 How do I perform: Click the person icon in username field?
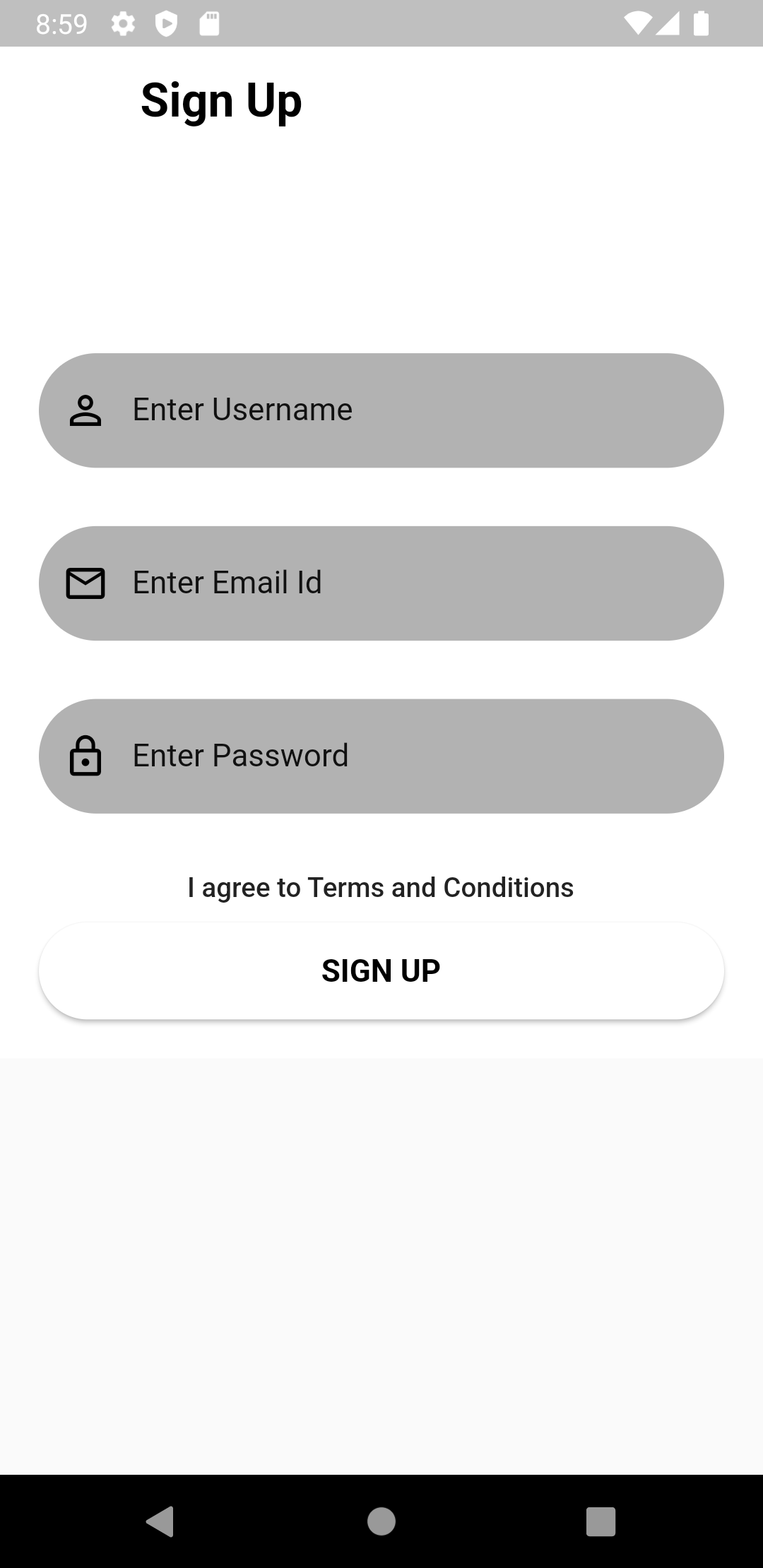click(x=85, y=410)
